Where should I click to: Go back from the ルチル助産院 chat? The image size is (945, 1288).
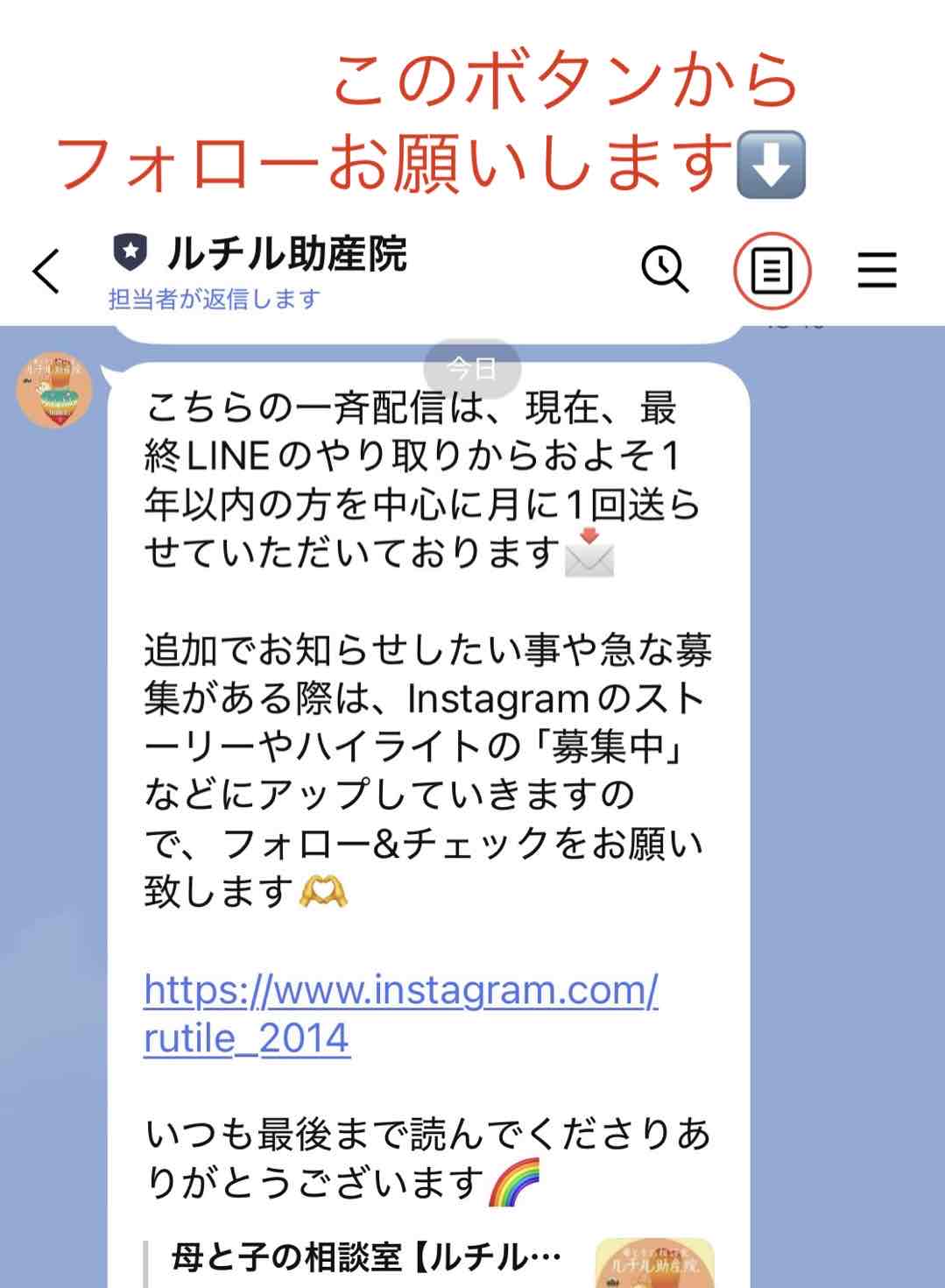pyautogui.click(x=47, y=271)
